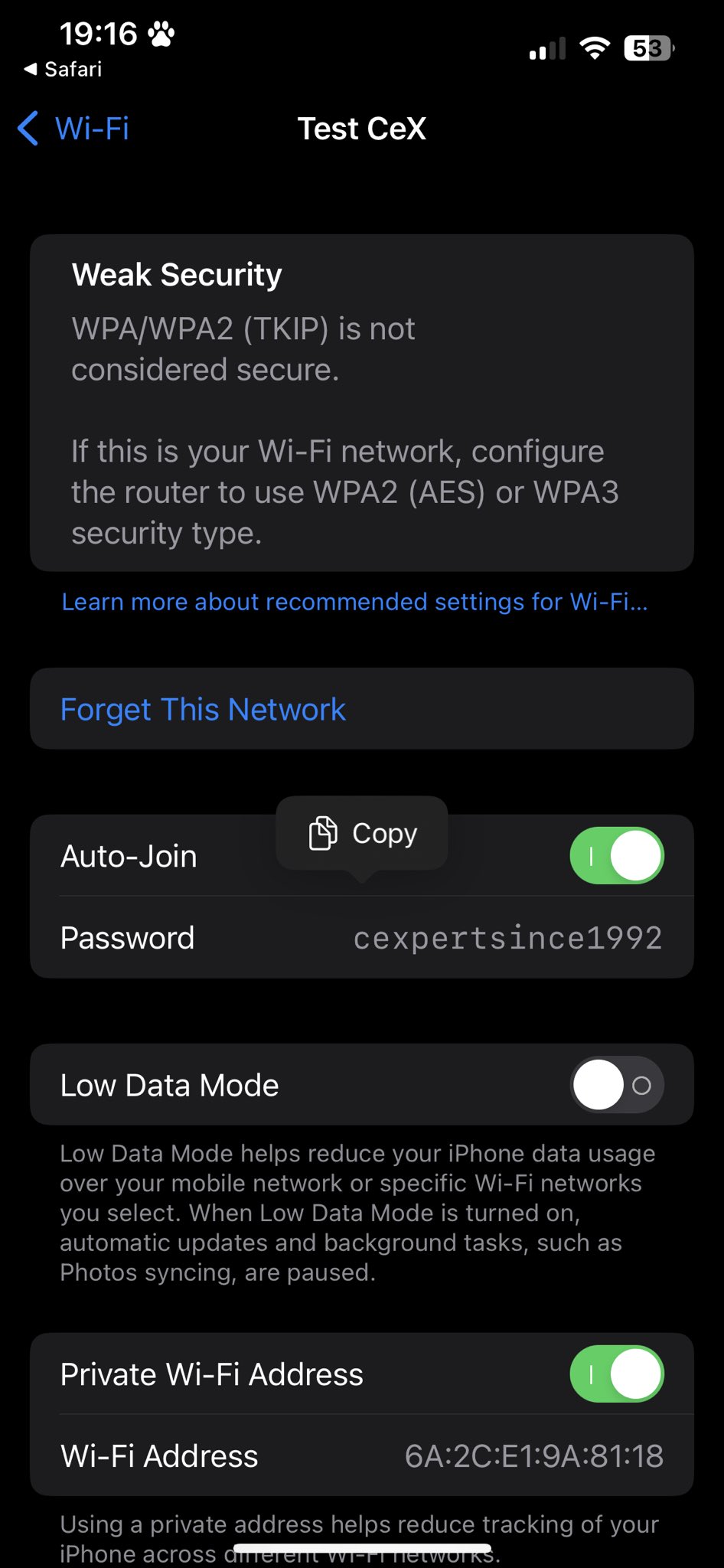
Task: Copy the Wi-Fi password
Action: tap(362, 833)
